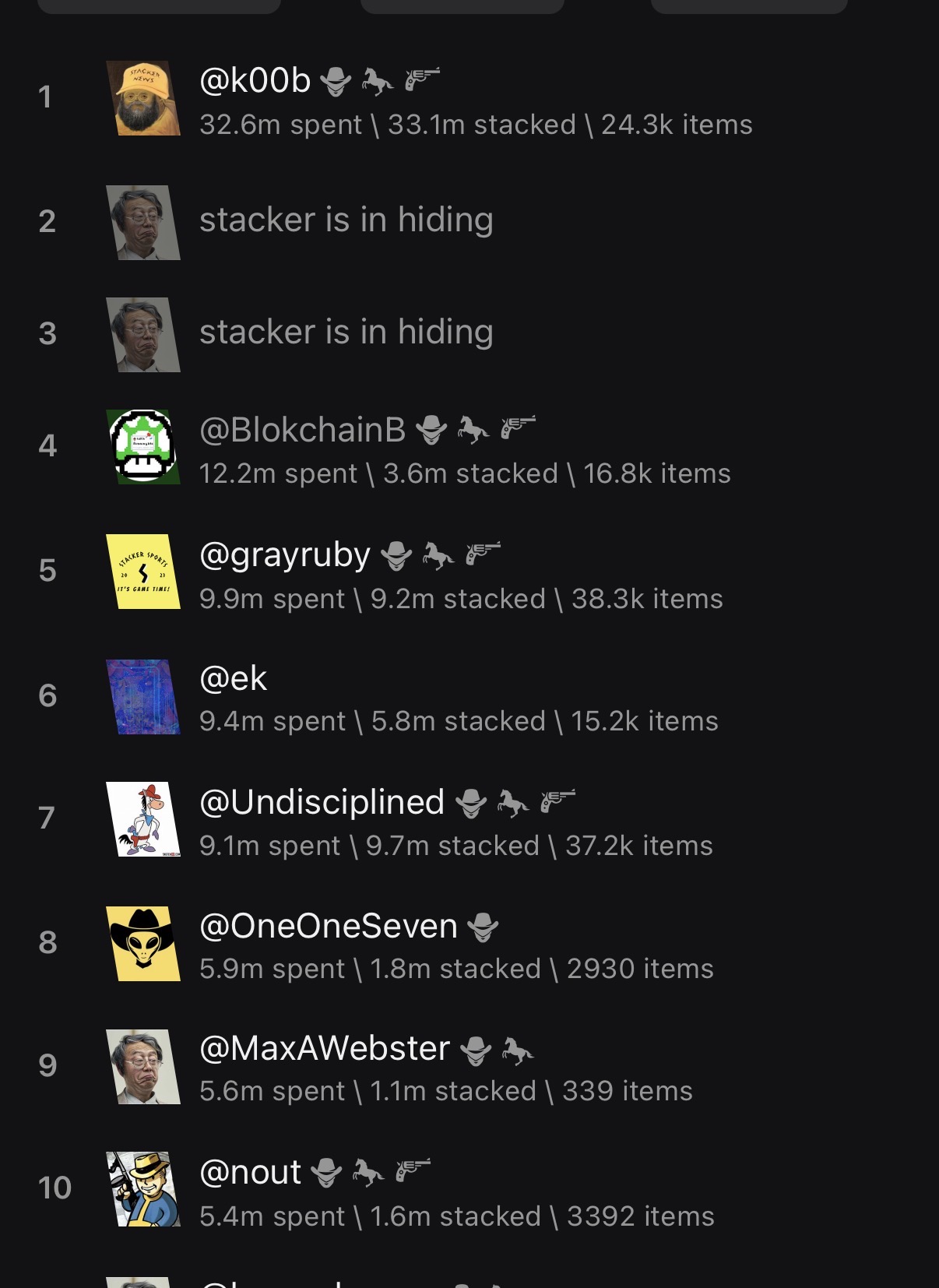The width and height of the screenshot is (939, 1288).
Task: Tap @ek's blue abstract avatar
Action: coord(143,697)
